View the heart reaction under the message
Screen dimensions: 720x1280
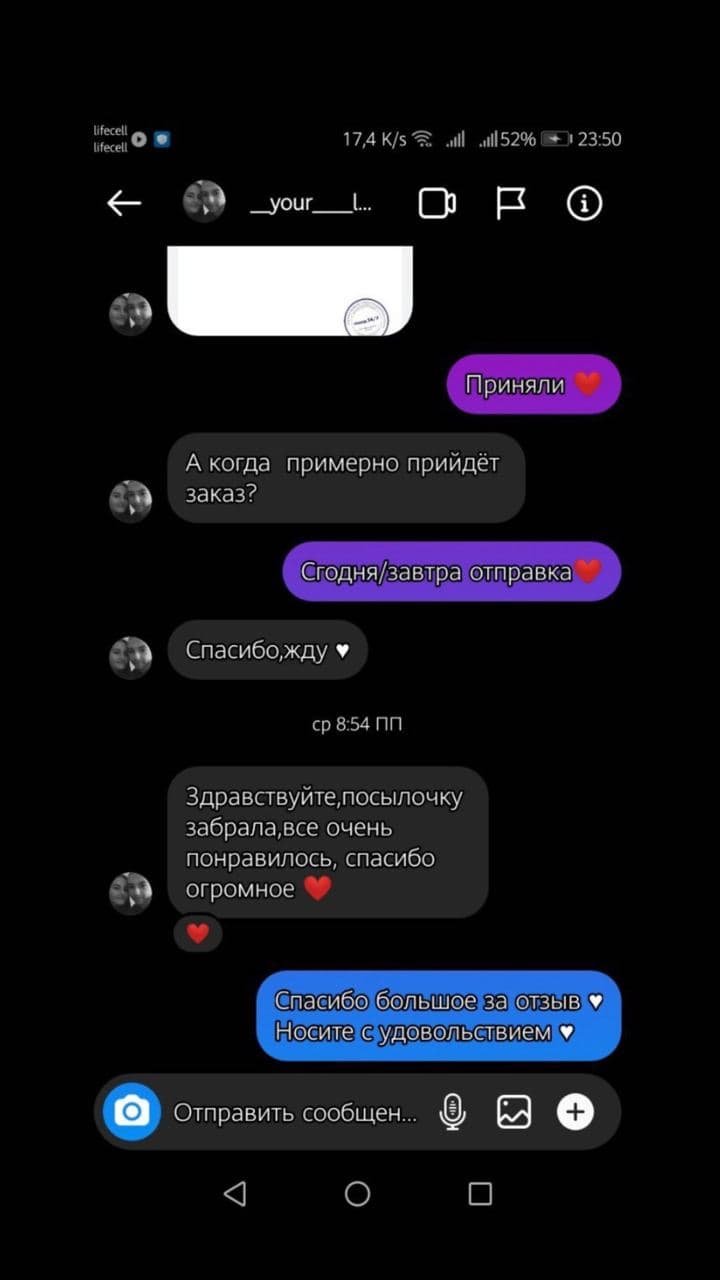[x=198, y=933]
